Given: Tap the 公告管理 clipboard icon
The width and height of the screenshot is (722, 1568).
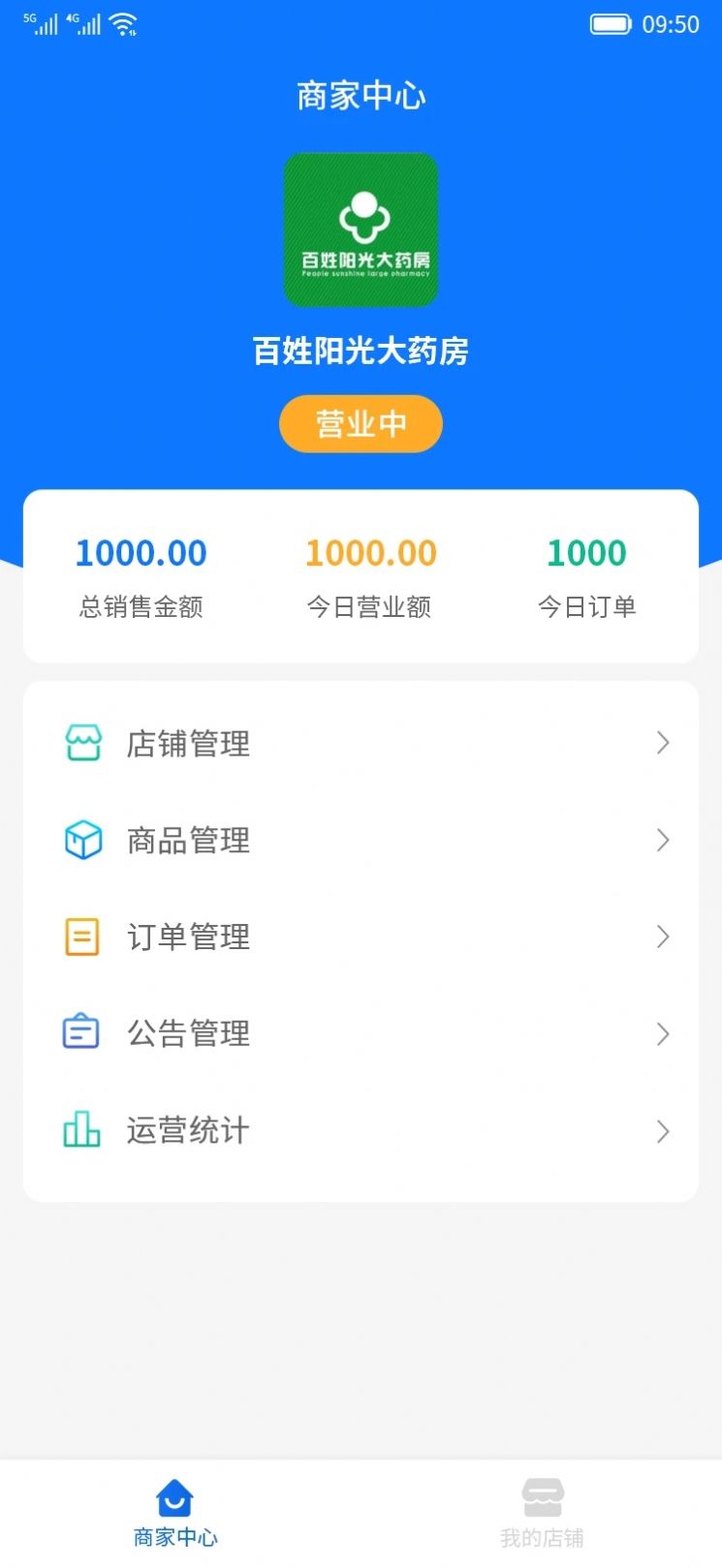Looking at the screenshot, I should (x=82, y=1032).
